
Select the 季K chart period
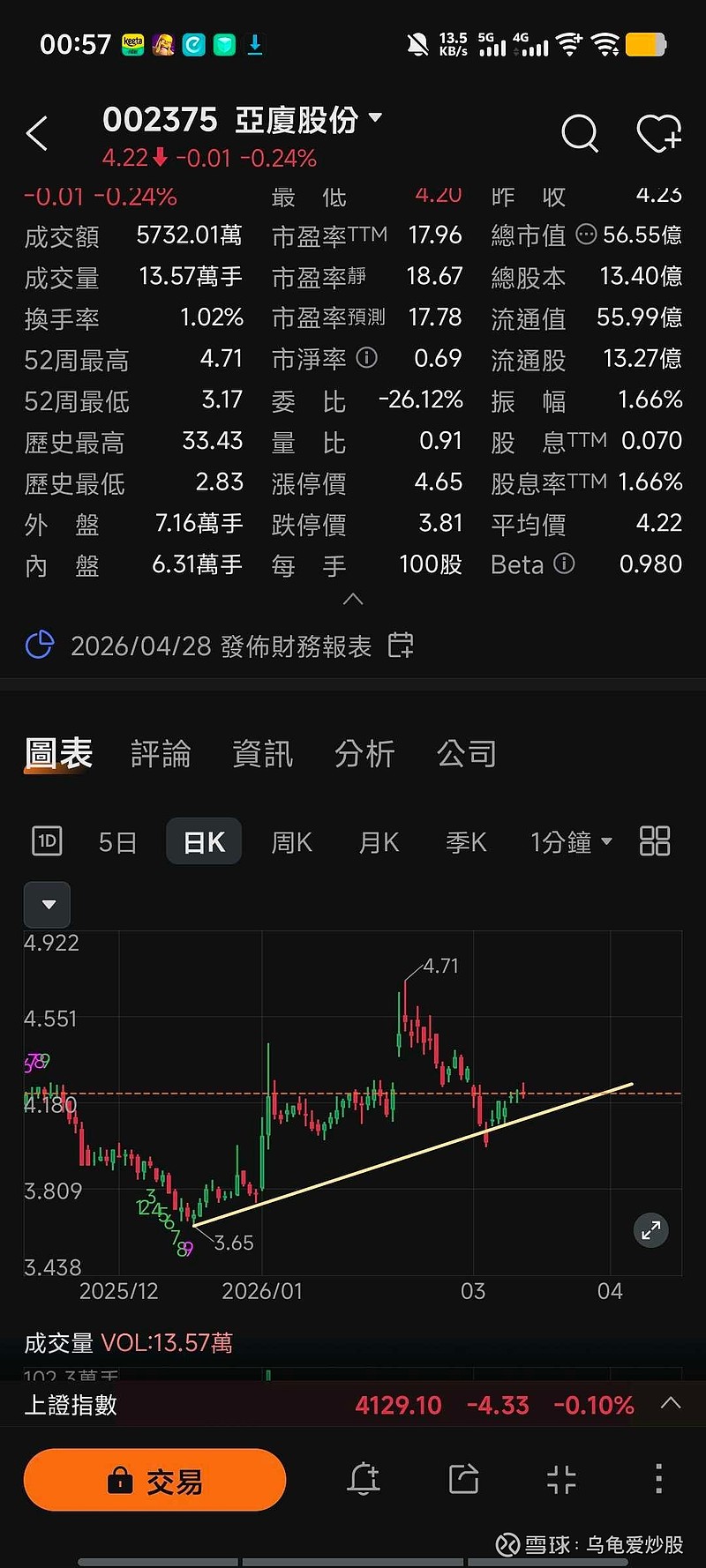(466, 842)
